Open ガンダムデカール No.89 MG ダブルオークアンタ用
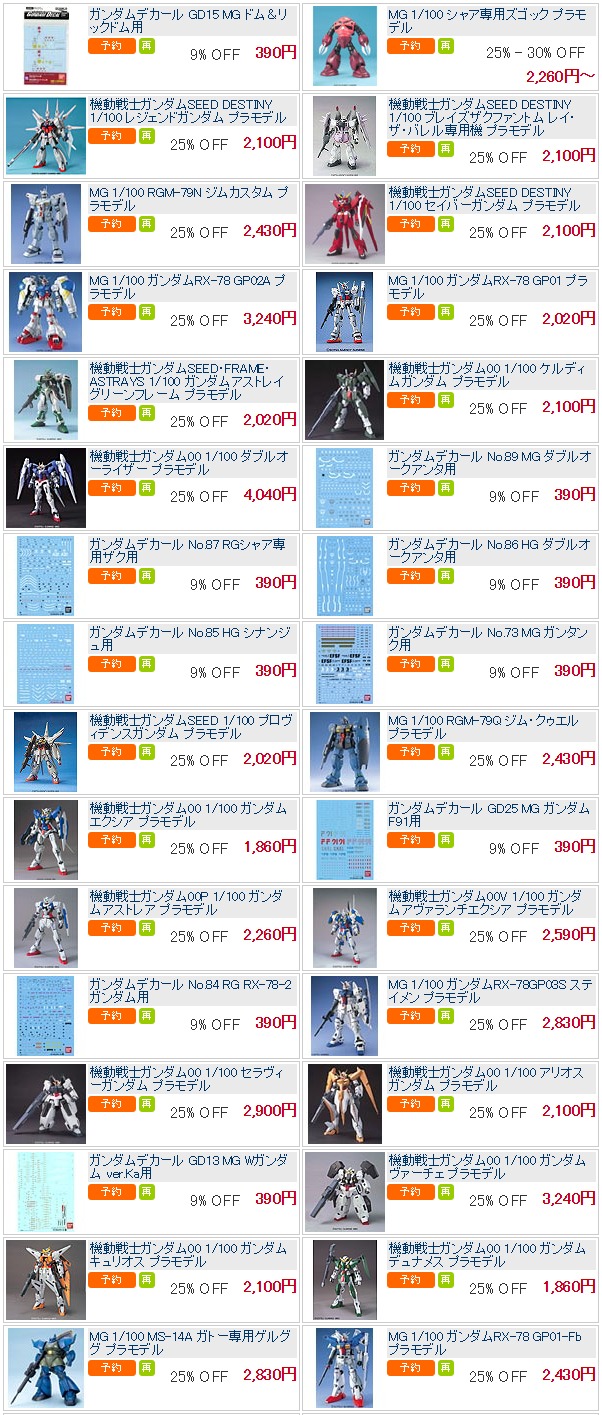This screenshot has width=602, height=1415. pos(487,463)
